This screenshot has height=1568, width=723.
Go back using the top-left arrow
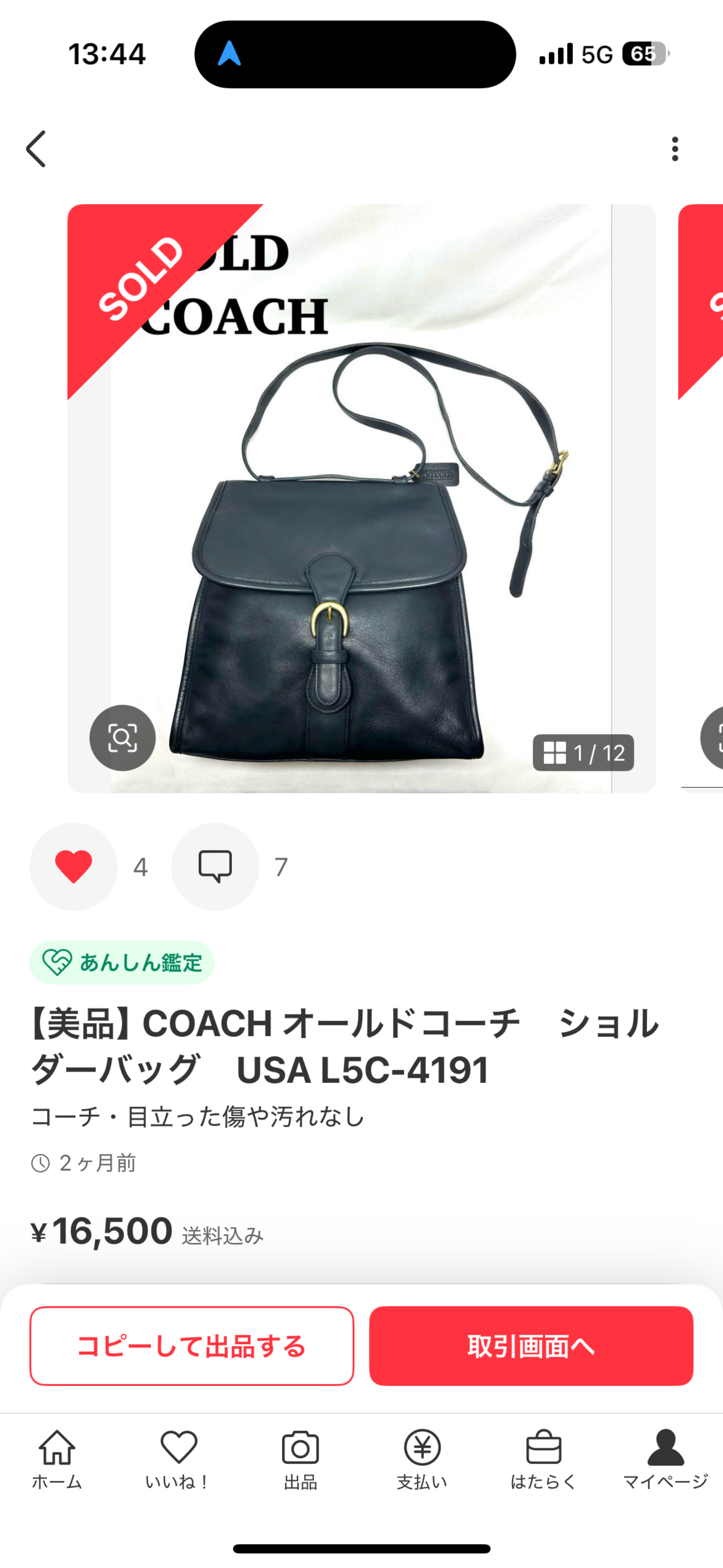(36, 149)
